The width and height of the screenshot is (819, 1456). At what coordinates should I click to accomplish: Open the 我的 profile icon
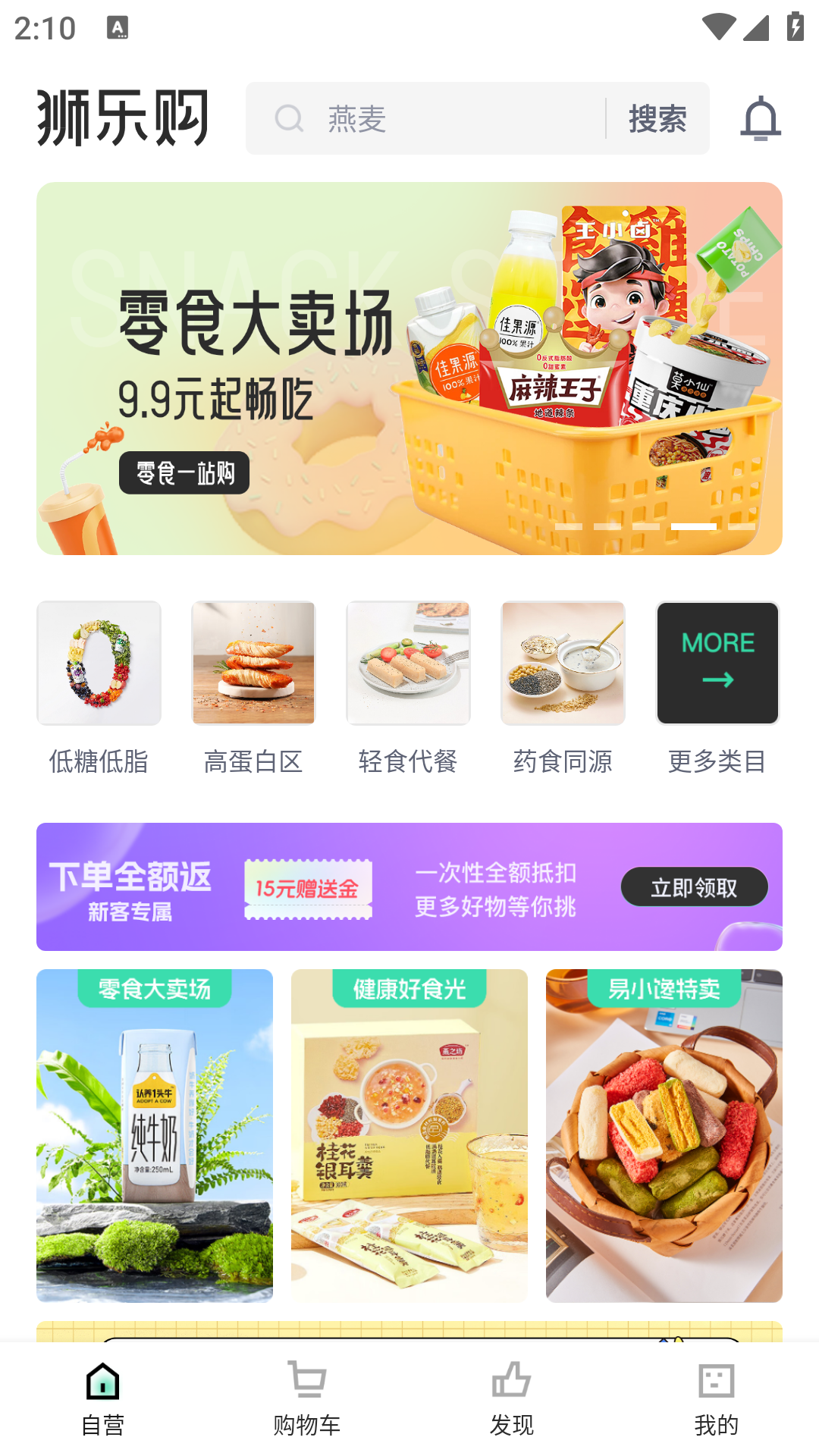716,1382
